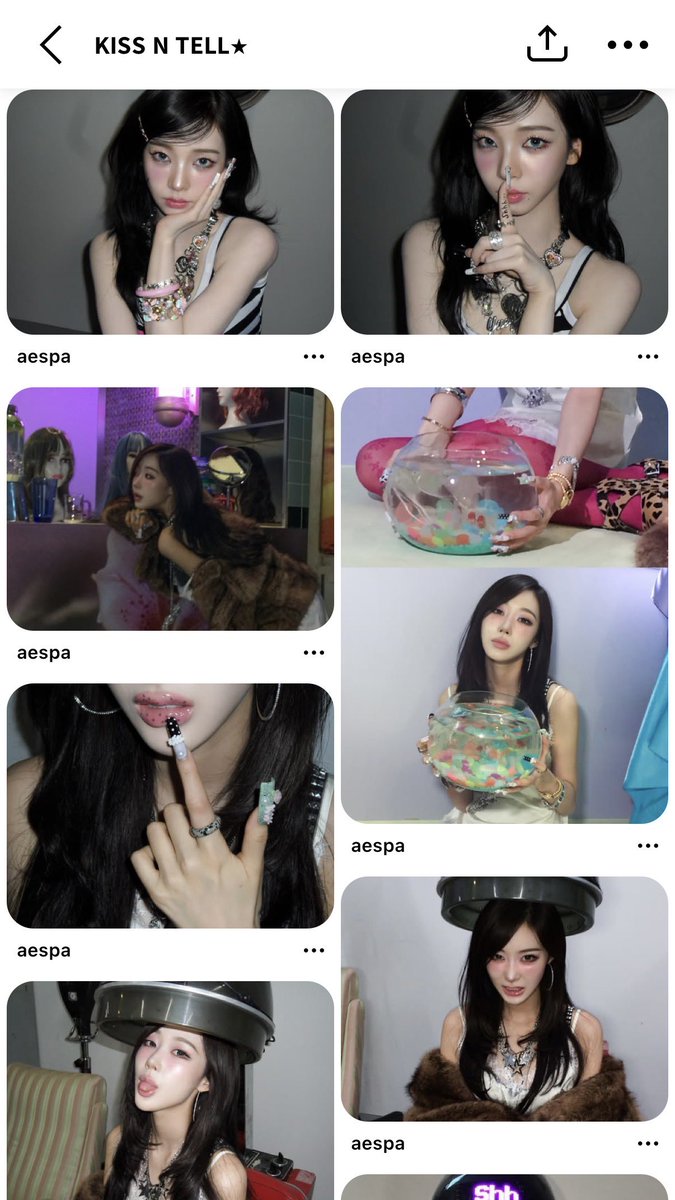Open options for the cheek-pose pin

[x=314, y=357]
